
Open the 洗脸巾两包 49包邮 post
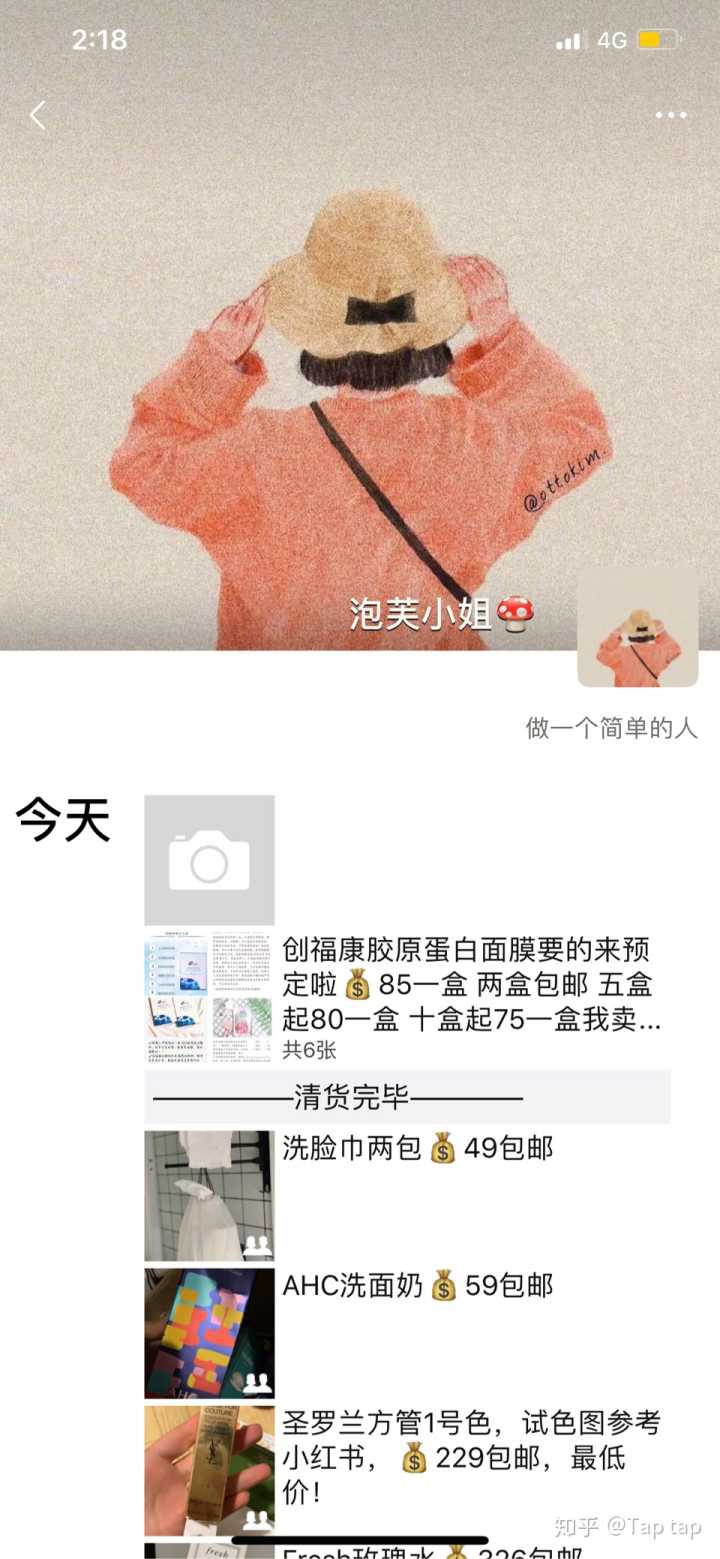[x=417, y=1149]
